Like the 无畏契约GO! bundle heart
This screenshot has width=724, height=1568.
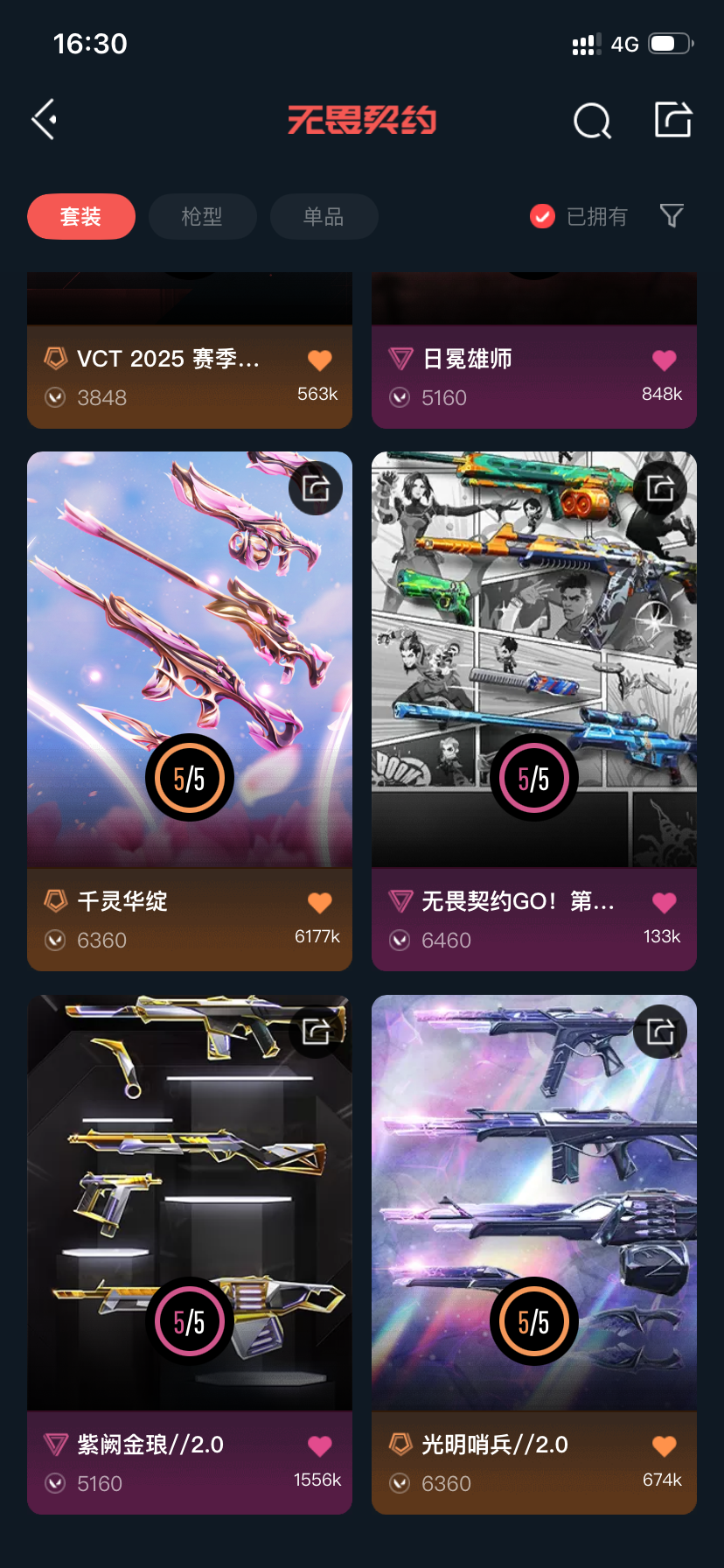click(665, 902)
